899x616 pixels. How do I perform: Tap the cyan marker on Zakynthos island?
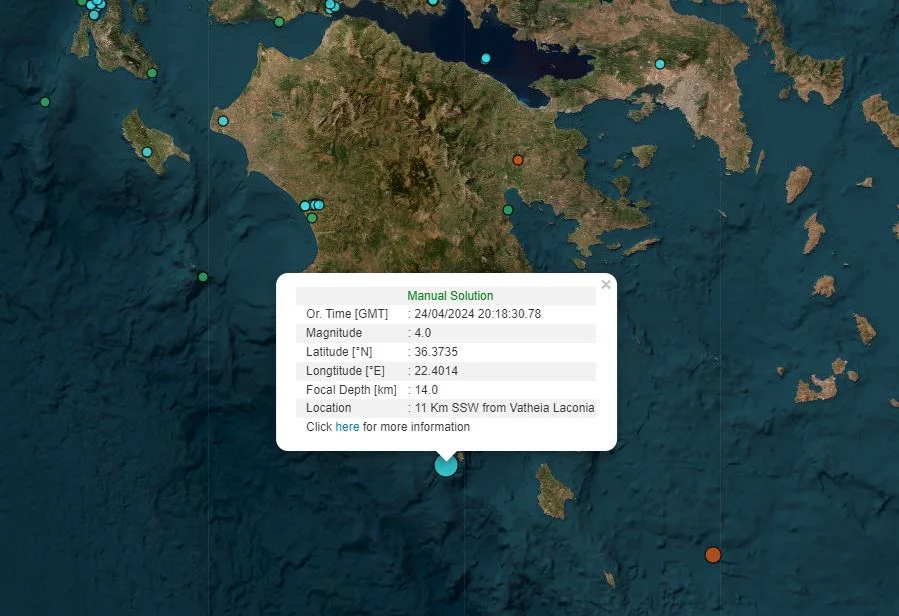[x=147, y=152]
